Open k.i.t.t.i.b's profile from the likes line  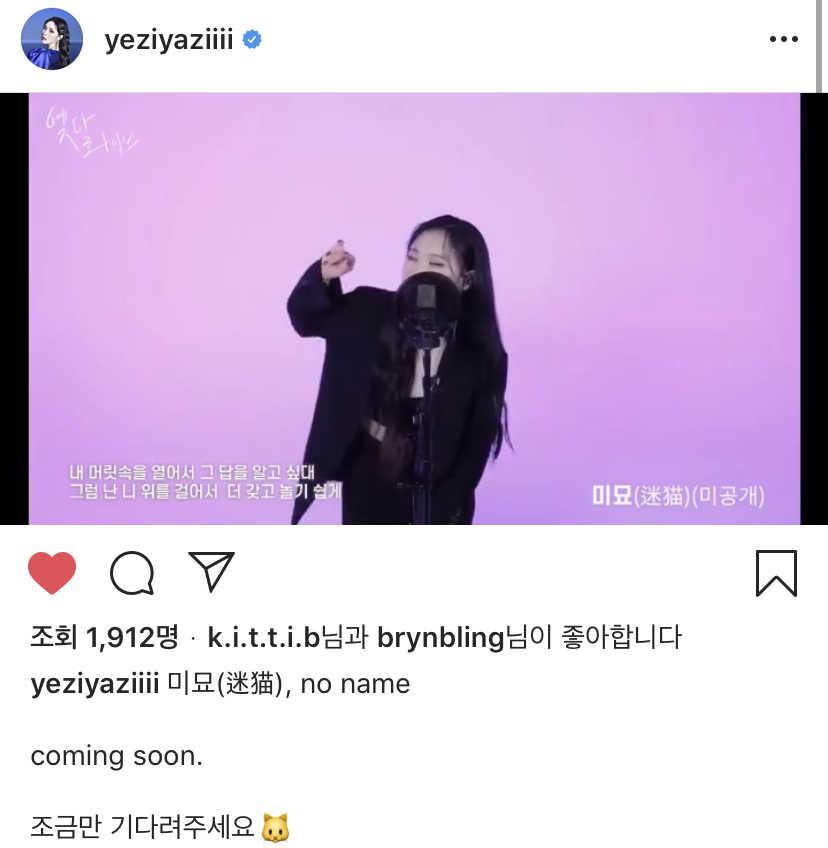262,636
